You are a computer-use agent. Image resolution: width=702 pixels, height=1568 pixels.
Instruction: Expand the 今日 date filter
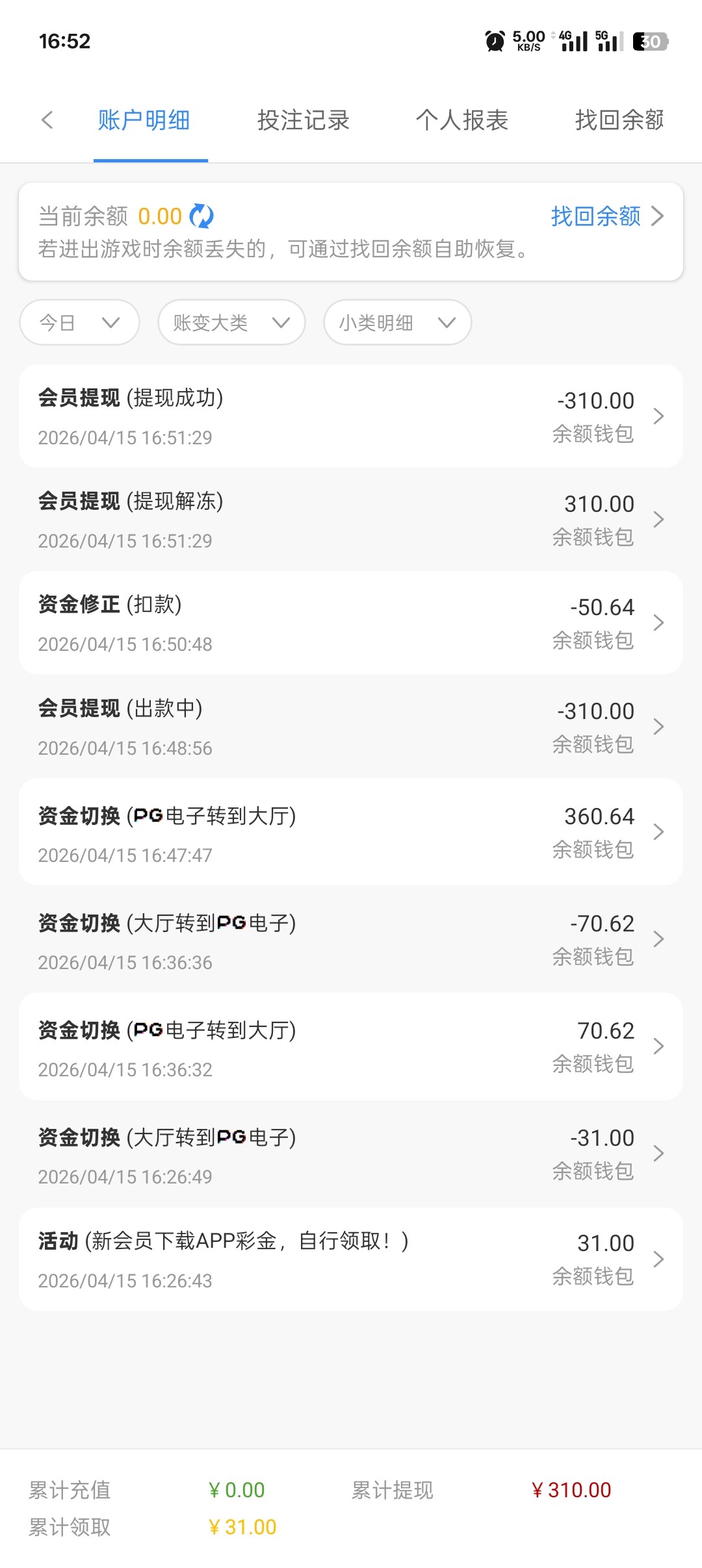pos(79,322)
